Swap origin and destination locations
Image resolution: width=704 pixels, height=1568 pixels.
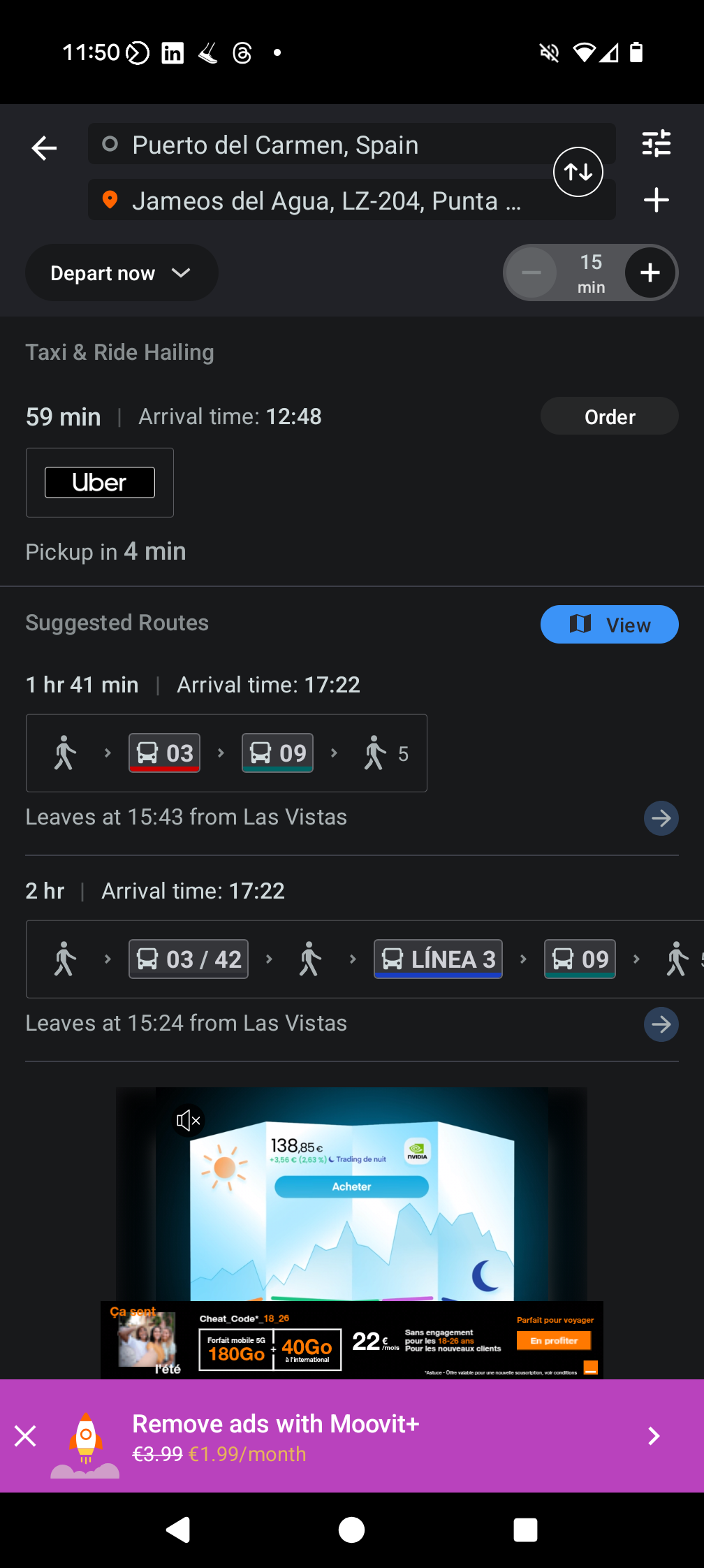[578, 171]
